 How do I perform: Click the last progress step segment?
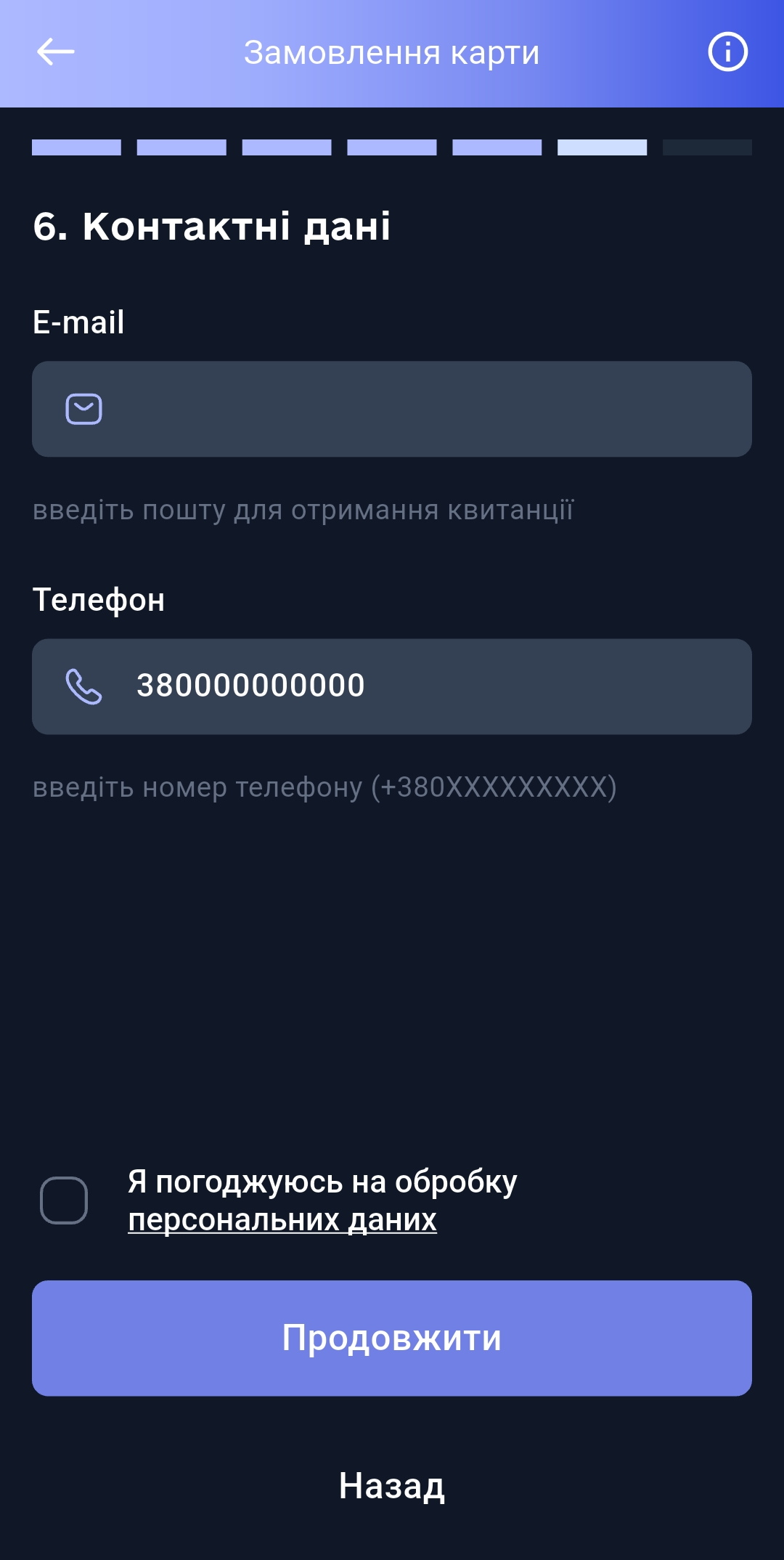pyautogui.click(x=706, y=147)
